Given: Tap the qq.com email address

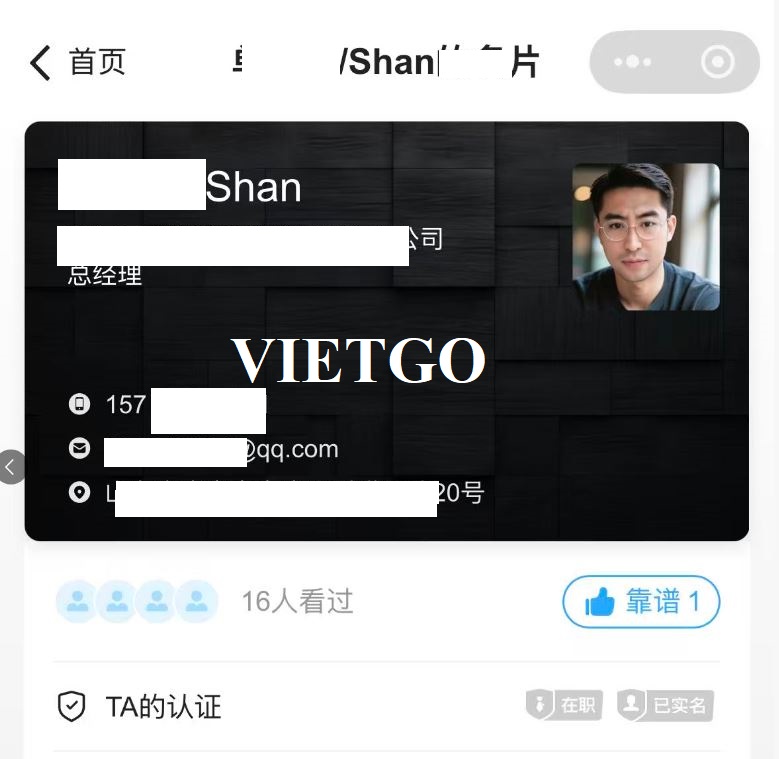Looking at the screenshot, I should 222,450.
